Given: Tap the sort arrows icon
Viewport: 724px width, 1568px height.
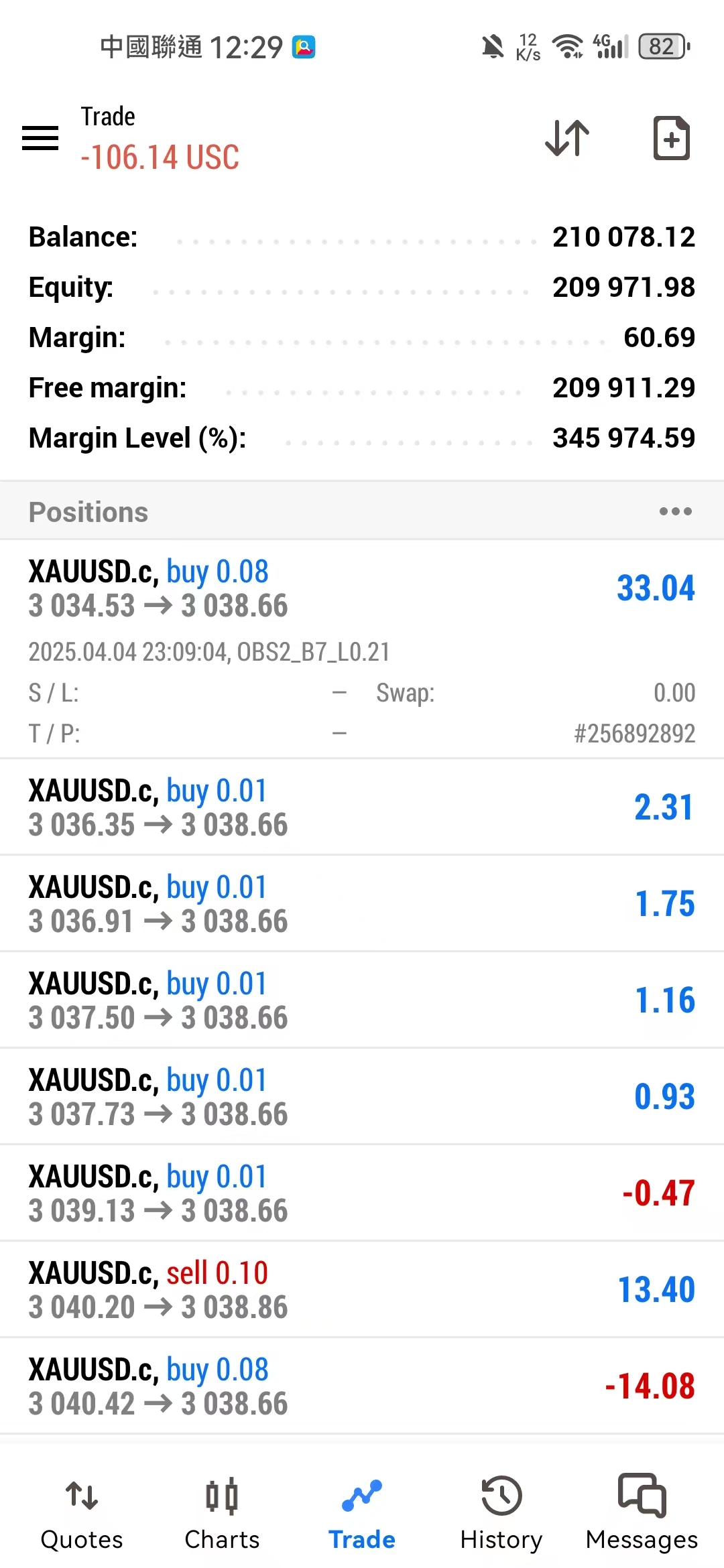Looking at the screenshot, I should [x=567, y=138].
